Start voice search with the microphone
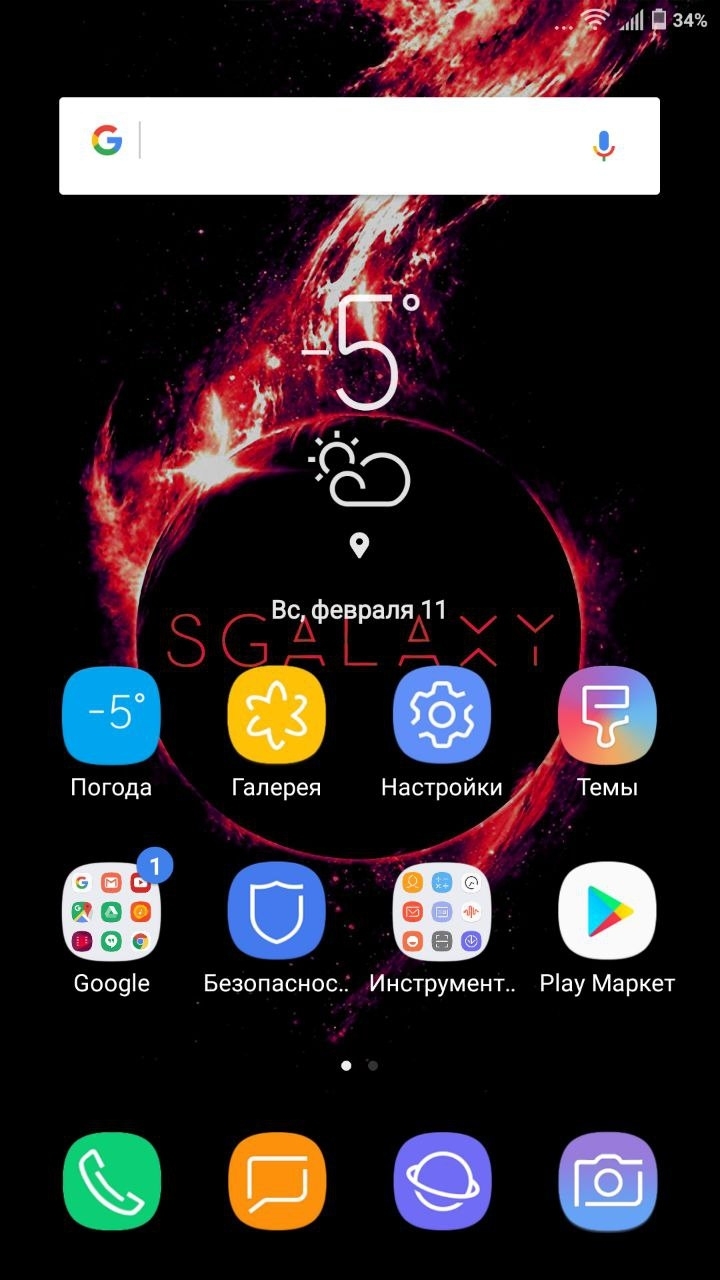This screenshot has width=720, height=1280. 603,146
